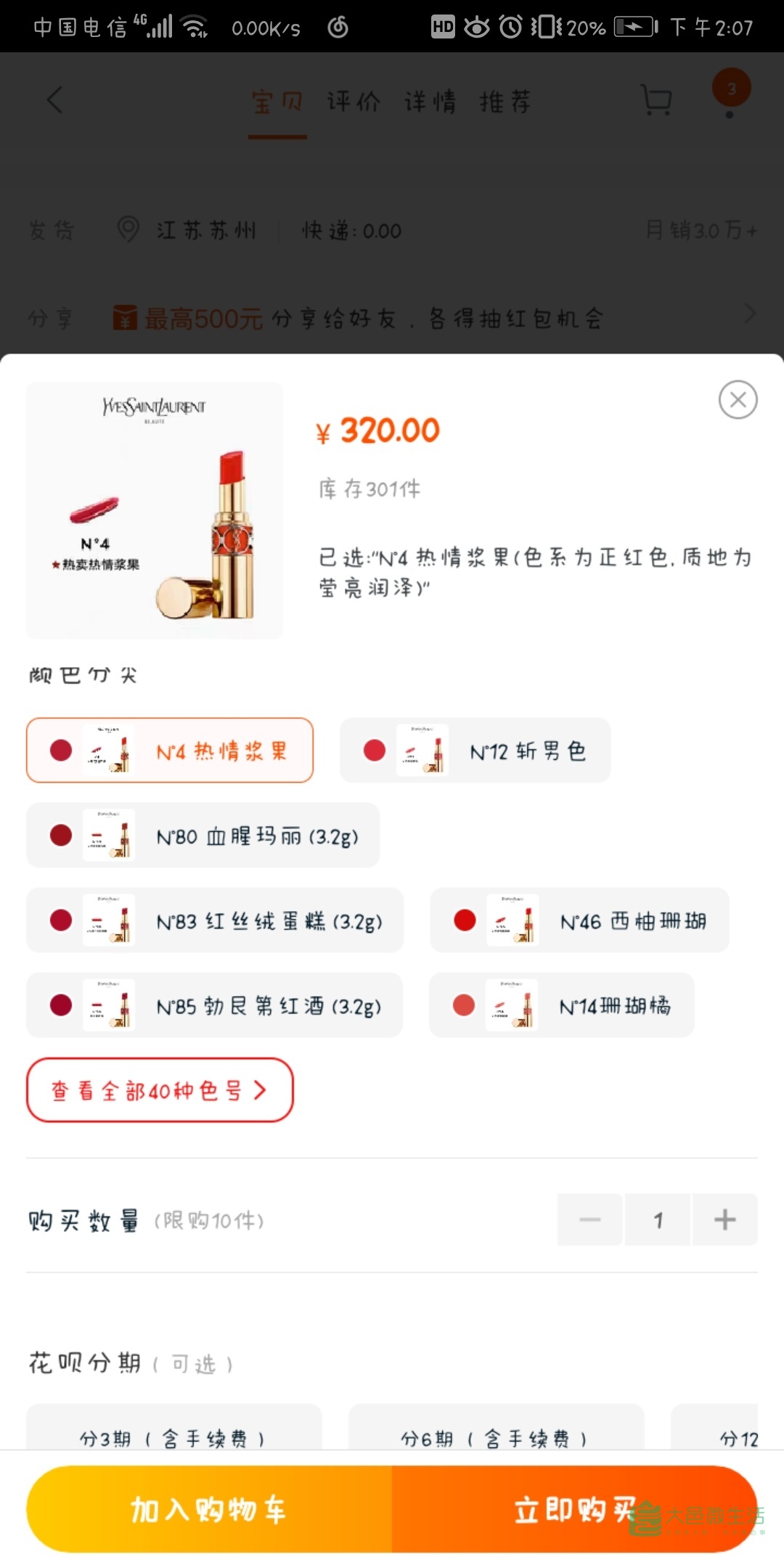
Task: Buy now with 立即购买
Action: 573,1510
